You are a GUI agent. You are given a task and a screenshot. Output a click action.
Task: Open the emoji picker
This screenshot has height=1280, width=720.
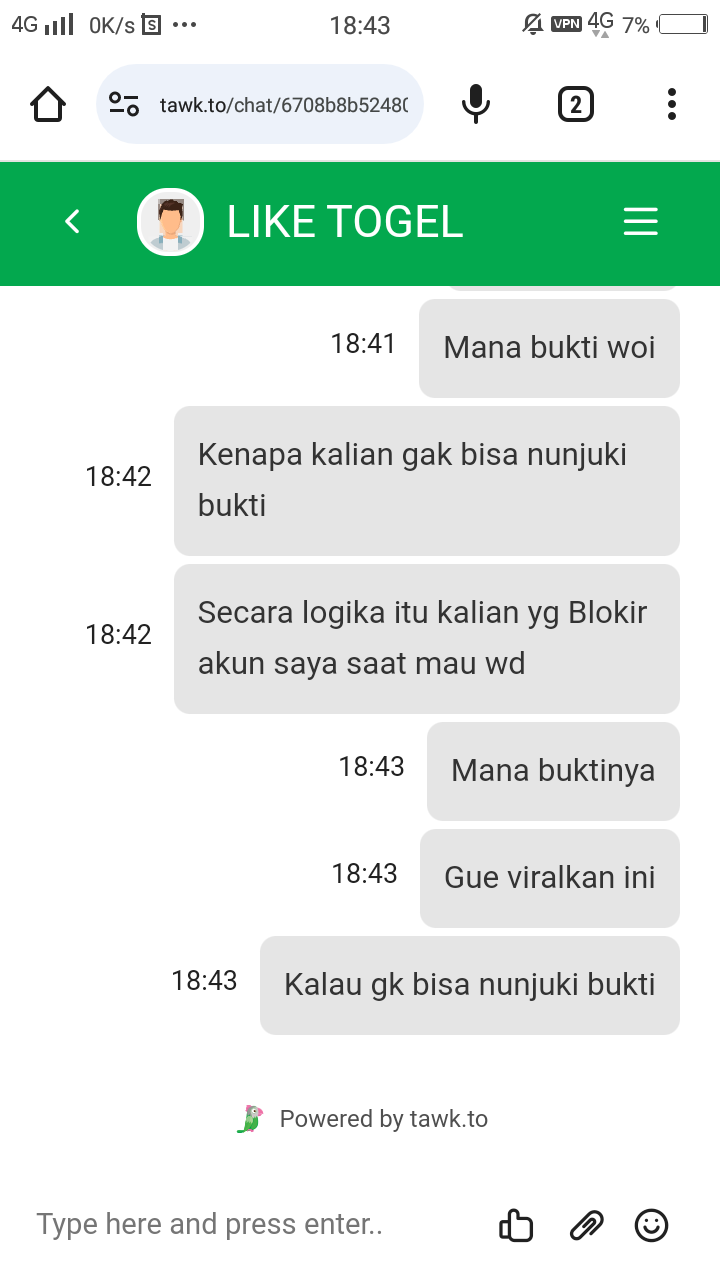[x=652, y=1225]
